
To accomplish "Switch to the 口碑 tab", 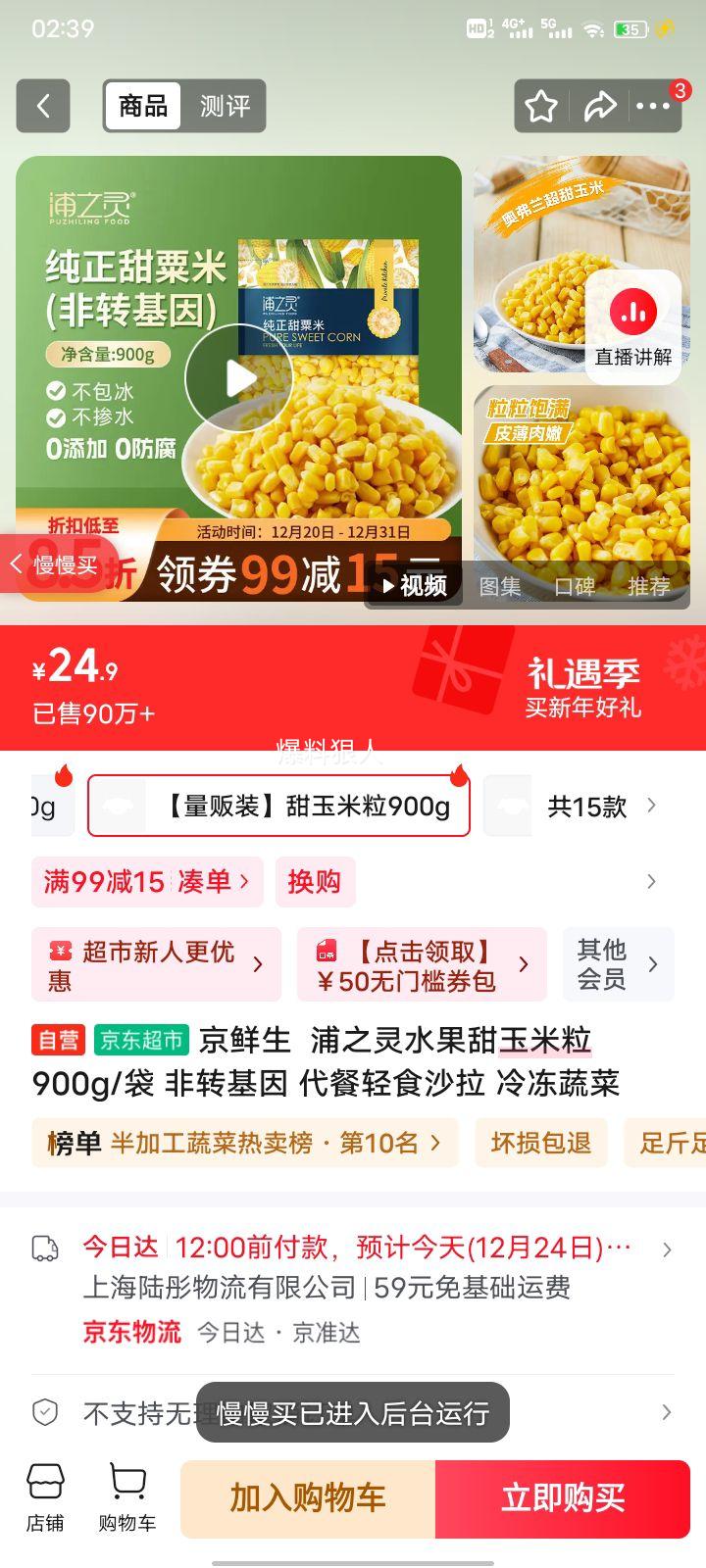I will pyautogui.click(x=575, y=586).
